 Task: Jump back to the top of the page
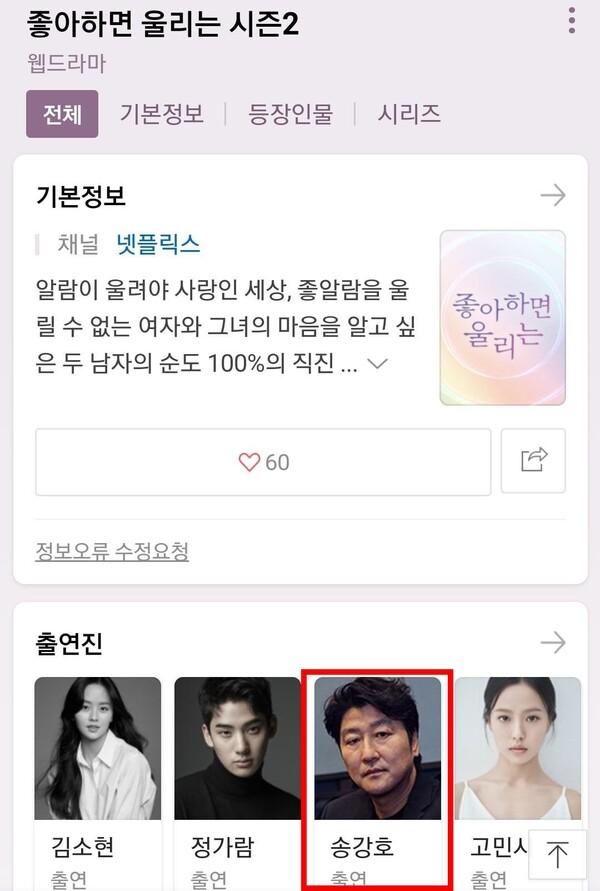pos(557,855)
